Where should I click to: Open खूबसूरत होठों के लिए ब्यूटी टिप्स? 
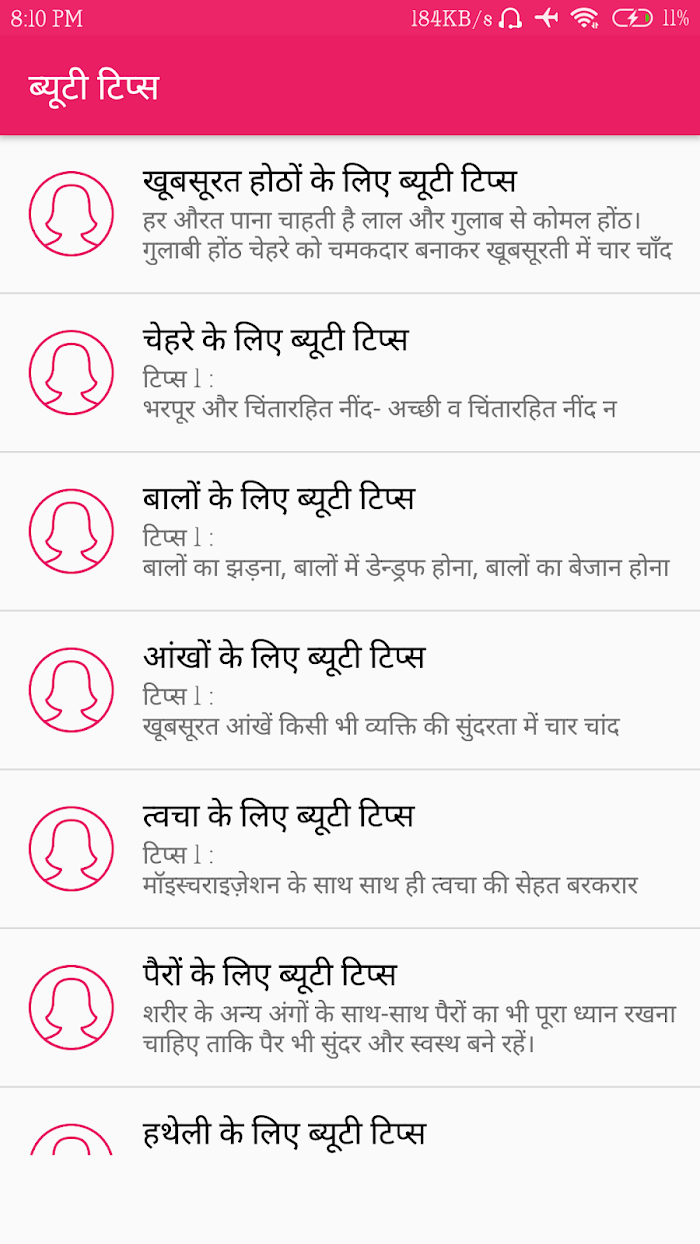click(x=350, y=214)
